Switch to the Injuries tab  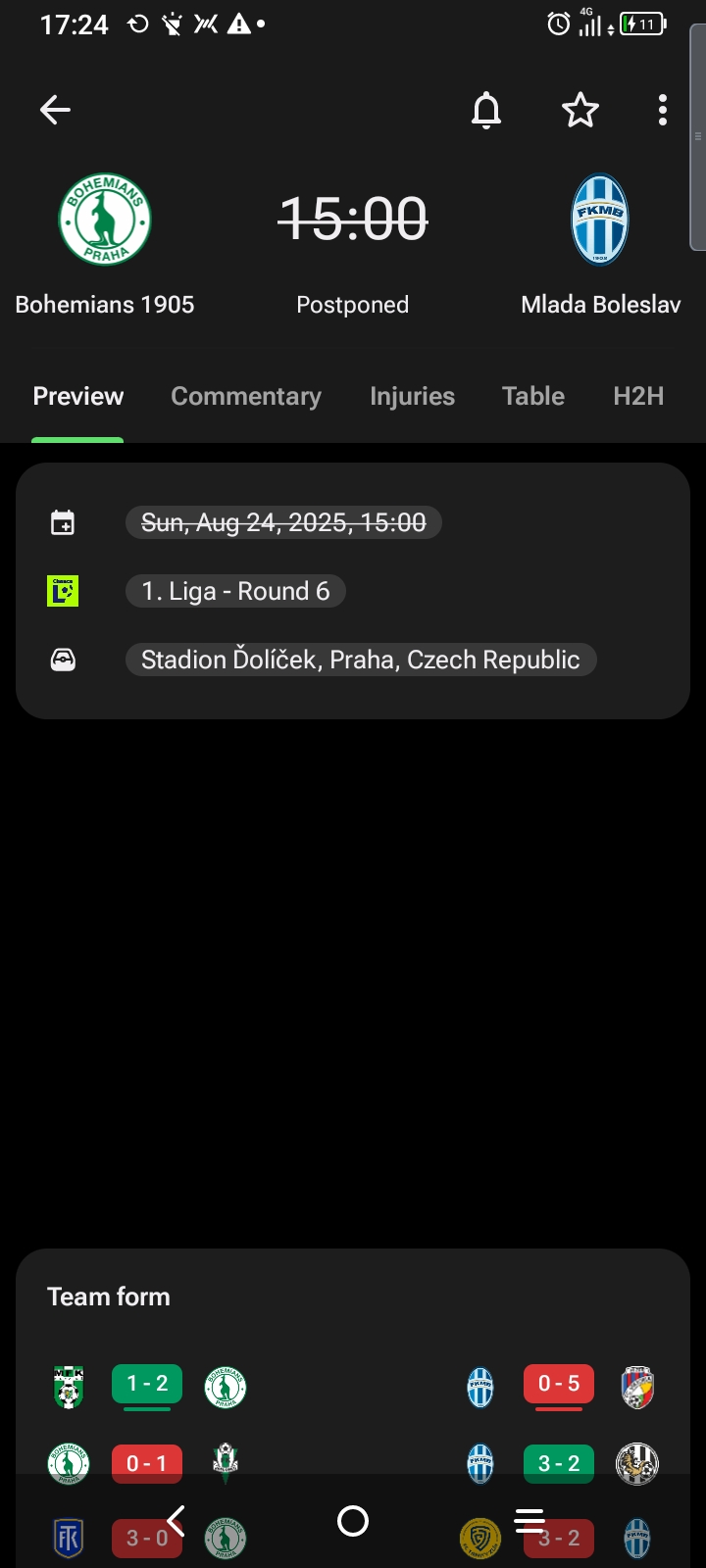coord(412,396)
